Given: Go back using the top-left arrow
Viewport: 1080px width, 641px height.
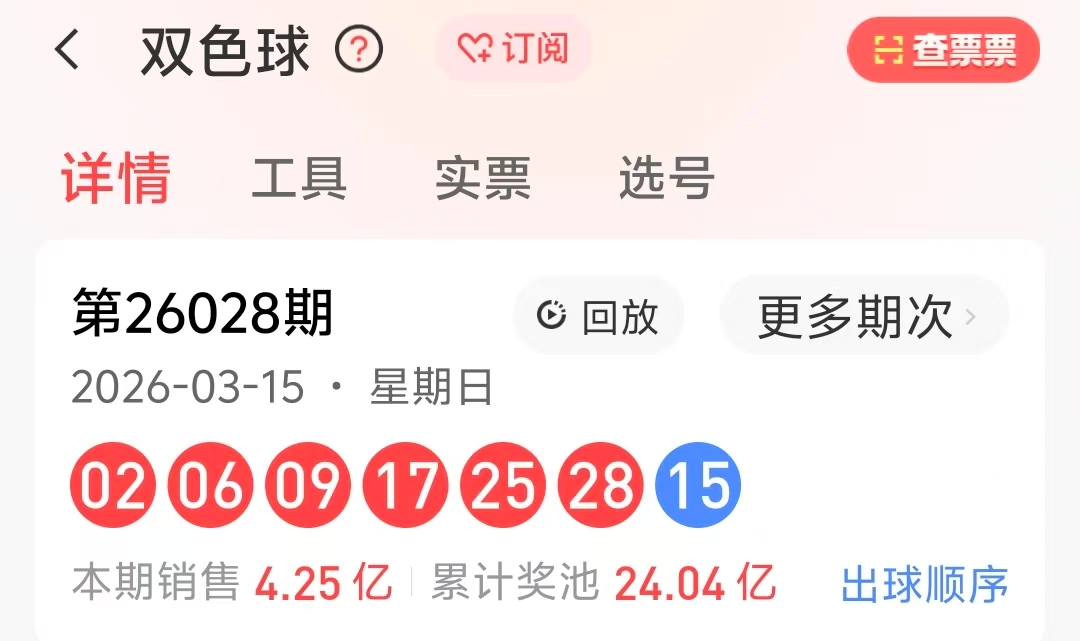Looking at the screenshot, I should [x=68, y=50].
